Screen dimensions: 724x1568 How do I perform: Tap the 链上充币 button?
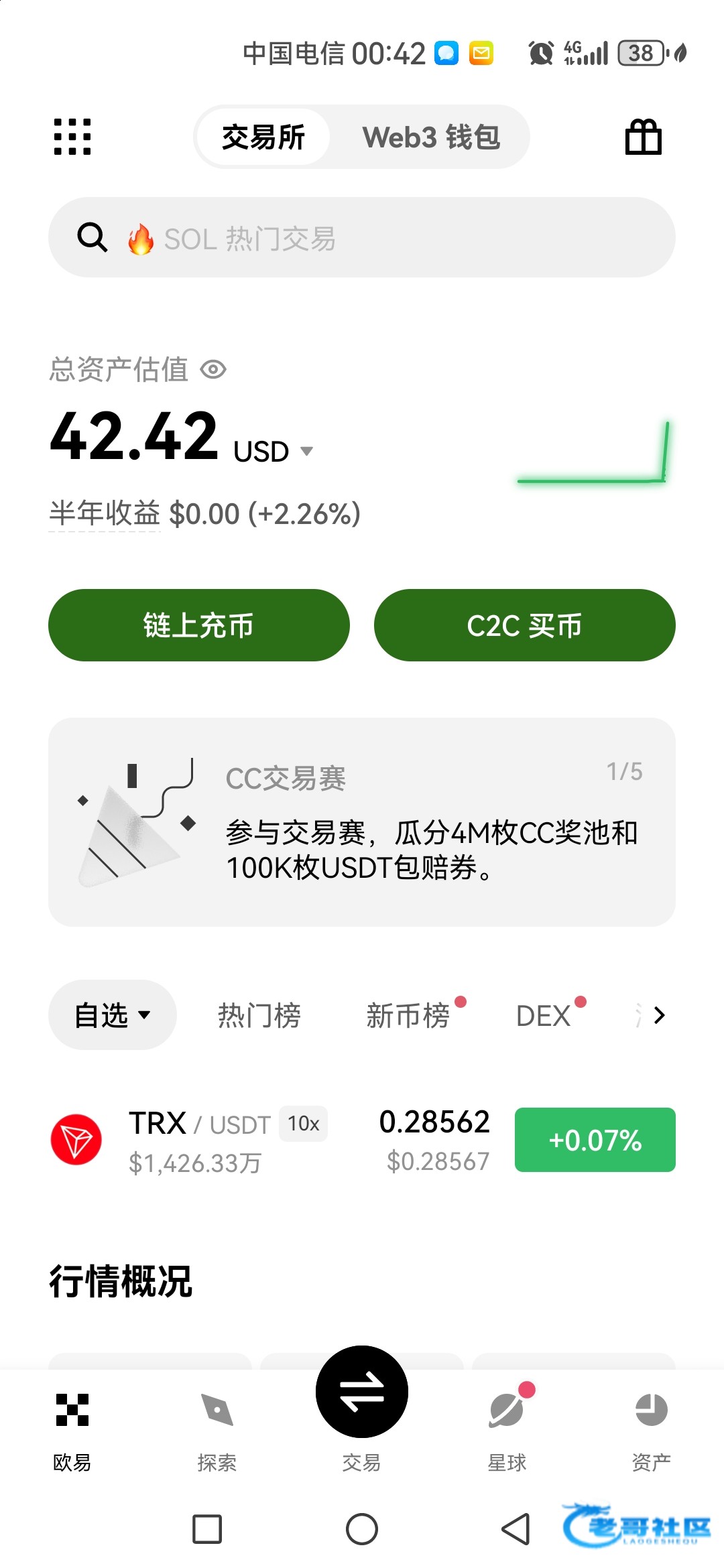(x=199, y=625)
